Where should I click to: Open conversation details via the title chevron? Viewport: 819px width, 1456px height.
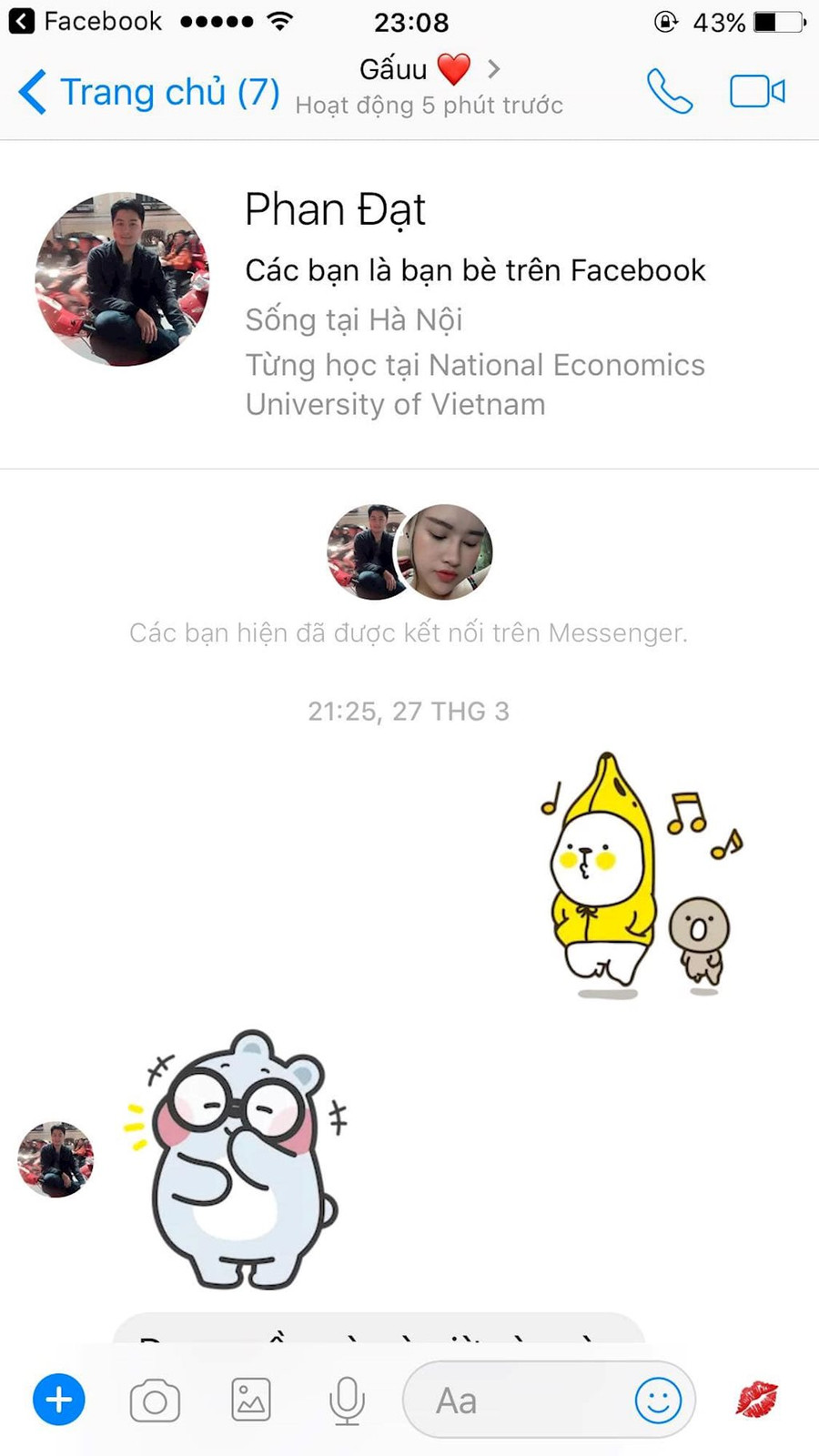[492, 68]
